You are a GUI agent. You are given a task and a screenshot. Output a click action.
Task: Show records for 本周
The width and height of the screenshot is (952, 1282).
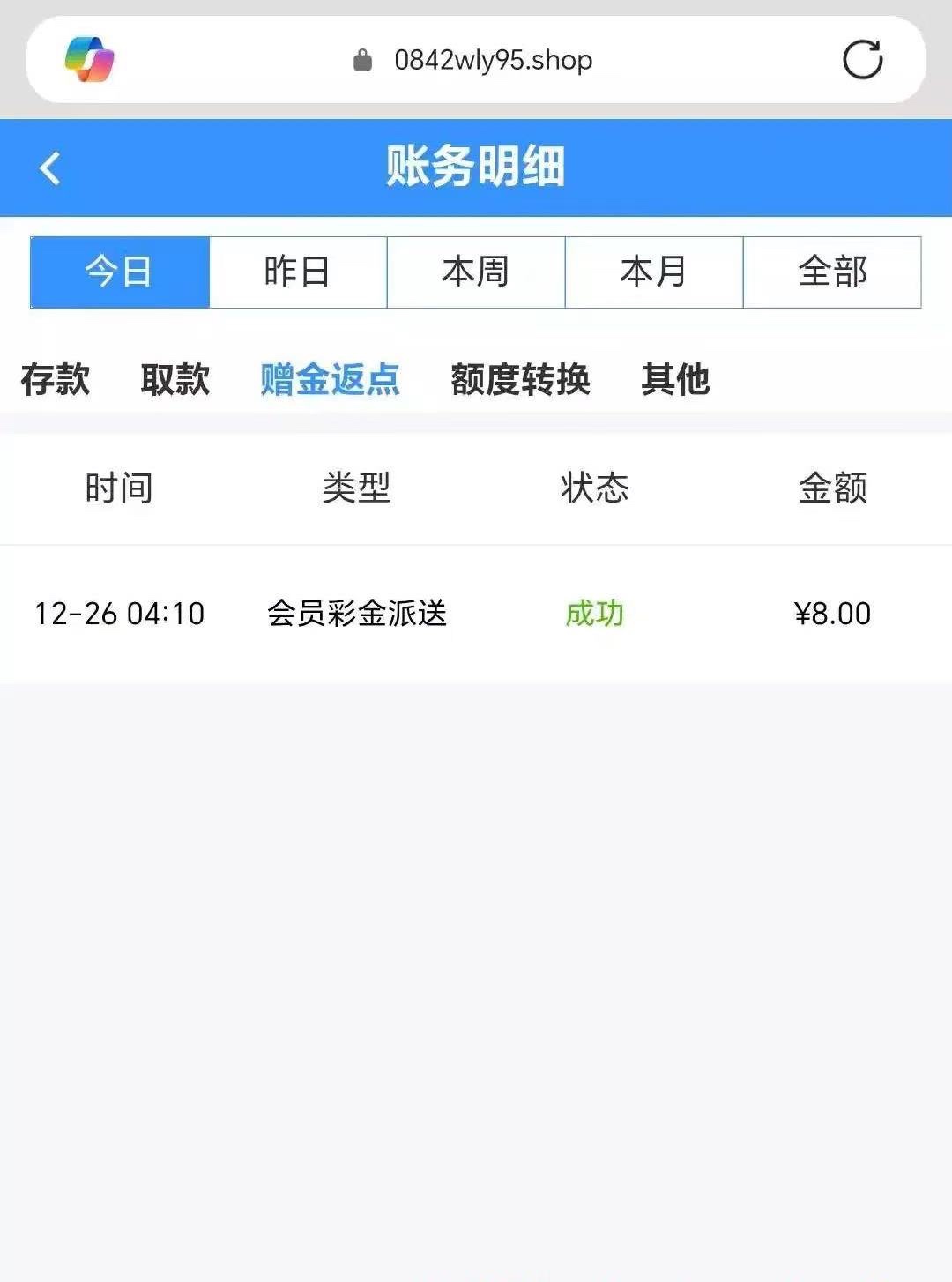point(476,272)
